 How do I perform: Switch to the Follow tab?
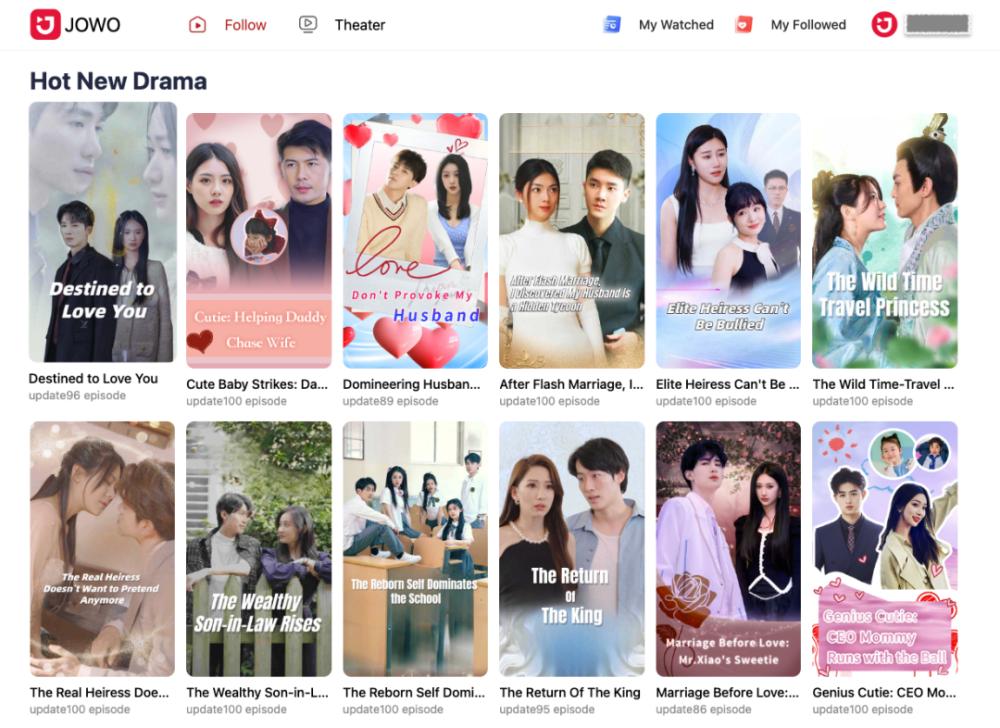coord(228,25)
